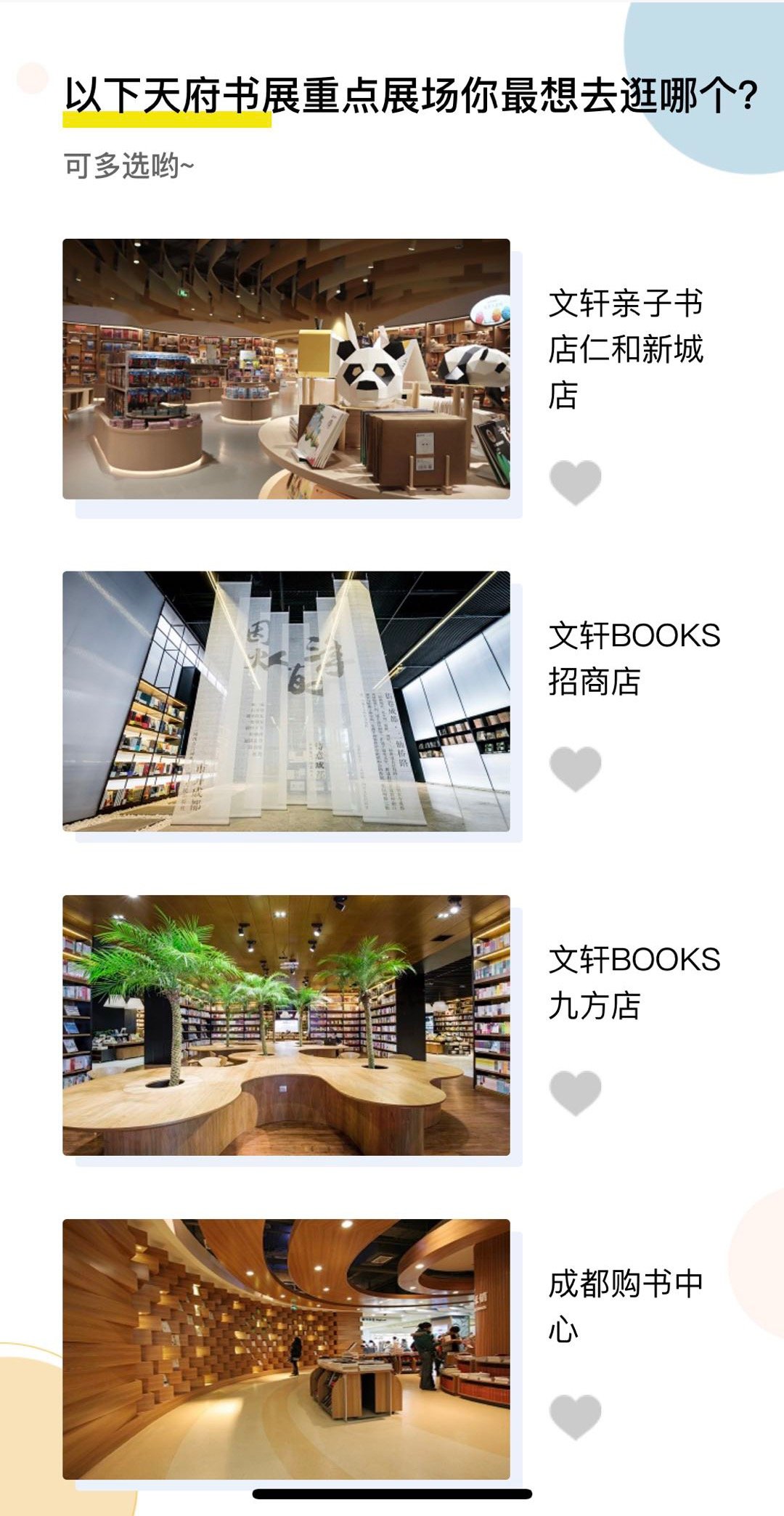Like 文轩亲子书店仁和新城店 with the heart
This screenshot has height=1516, width=784.
[576, 481]
